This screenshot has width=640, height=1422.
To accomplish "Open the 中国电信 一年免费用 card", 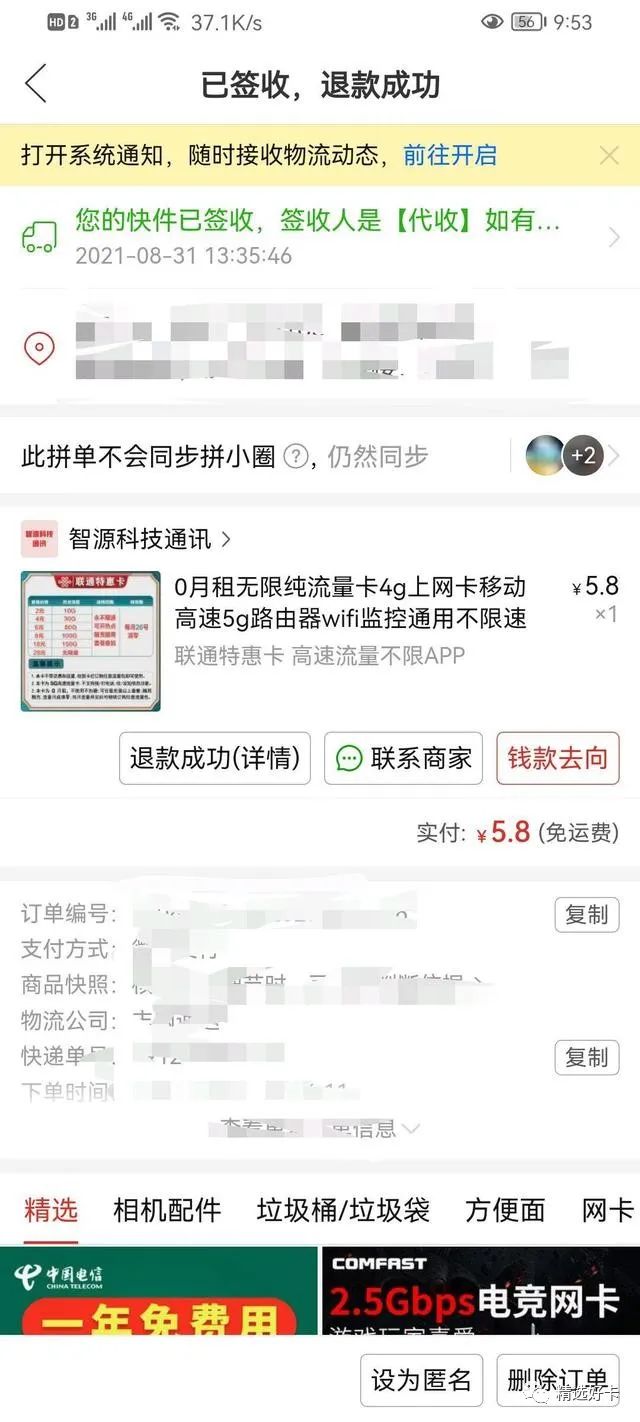I will click(x=158, y=1291).
